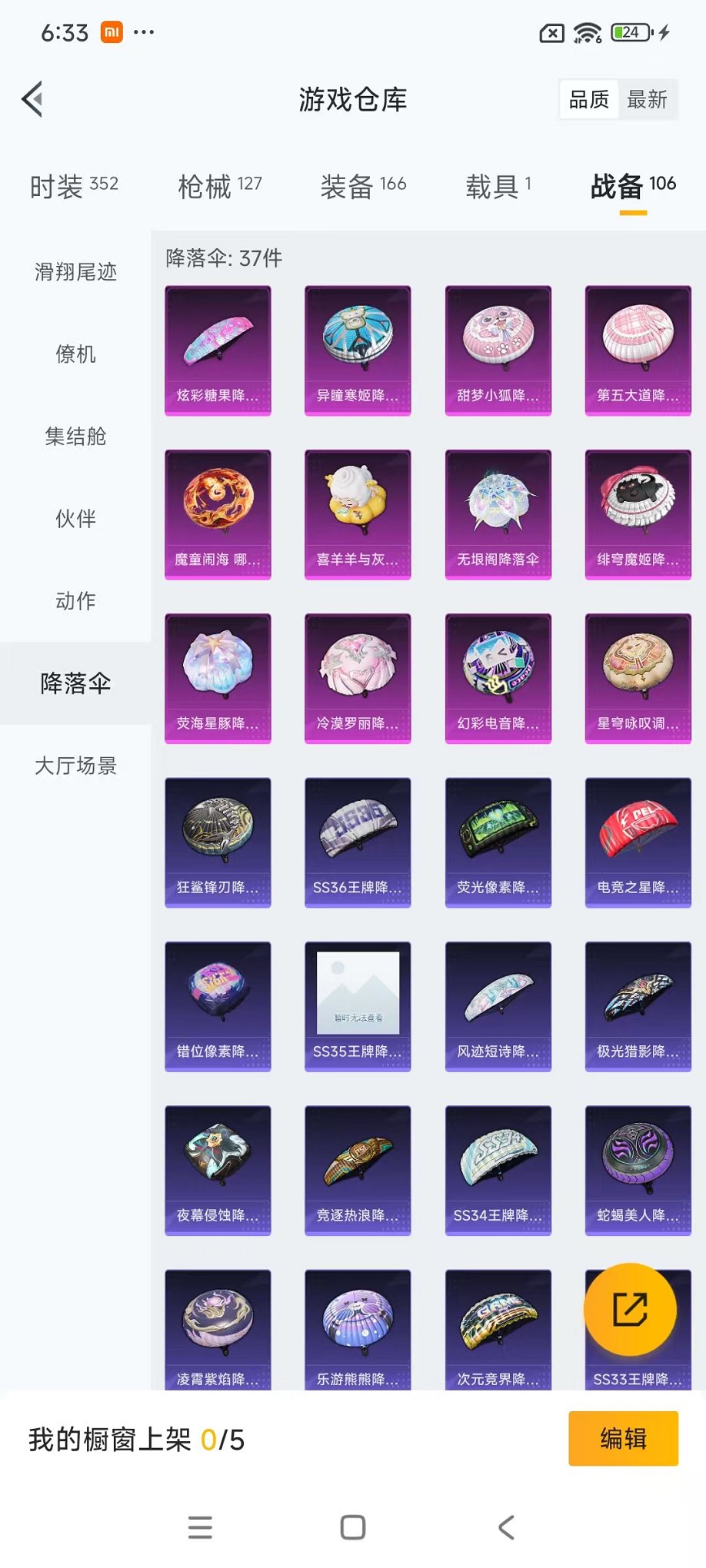Screen dimensions: 706x1568
Task: Open the 大厅场景 sidebar section
Action: (x=75, y=766)
